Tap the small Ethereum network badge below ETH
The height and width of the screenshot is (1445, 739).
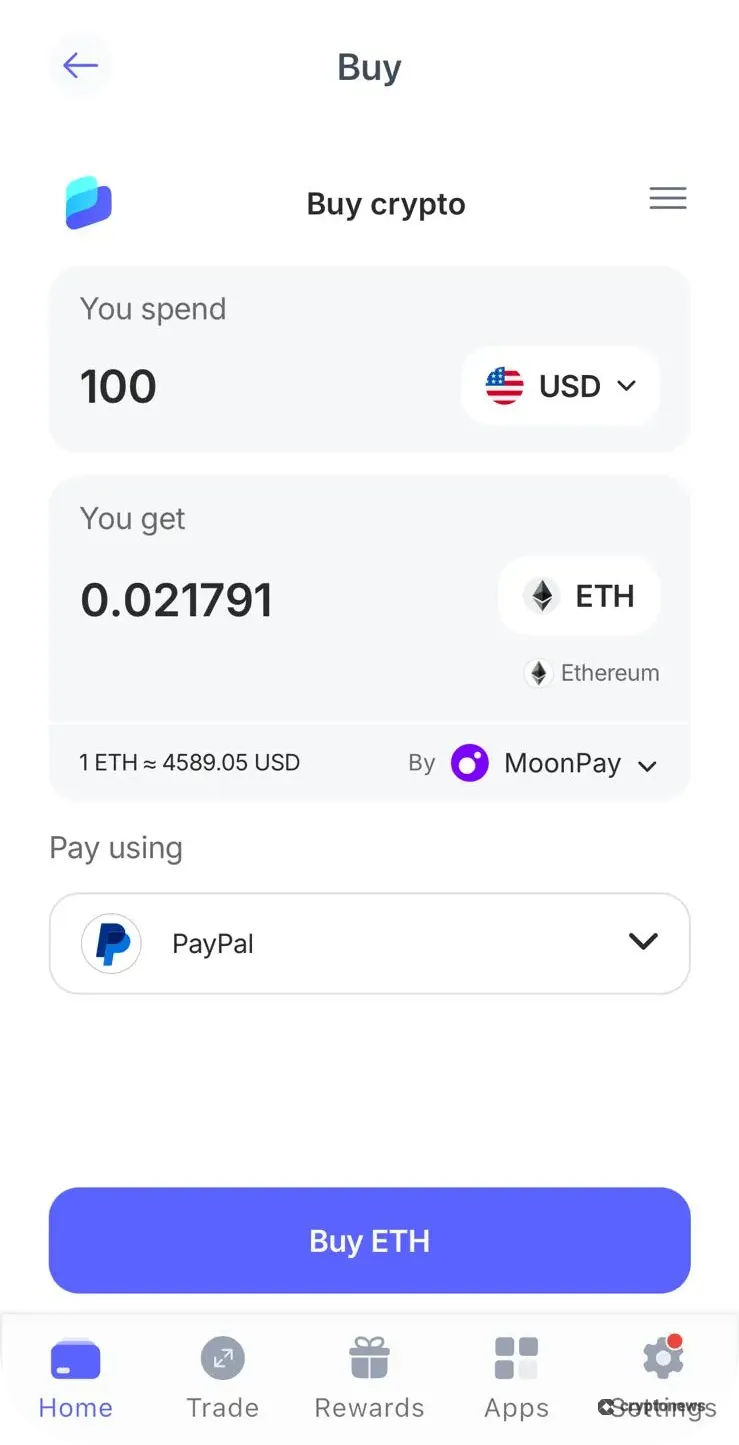click(539, 673)
